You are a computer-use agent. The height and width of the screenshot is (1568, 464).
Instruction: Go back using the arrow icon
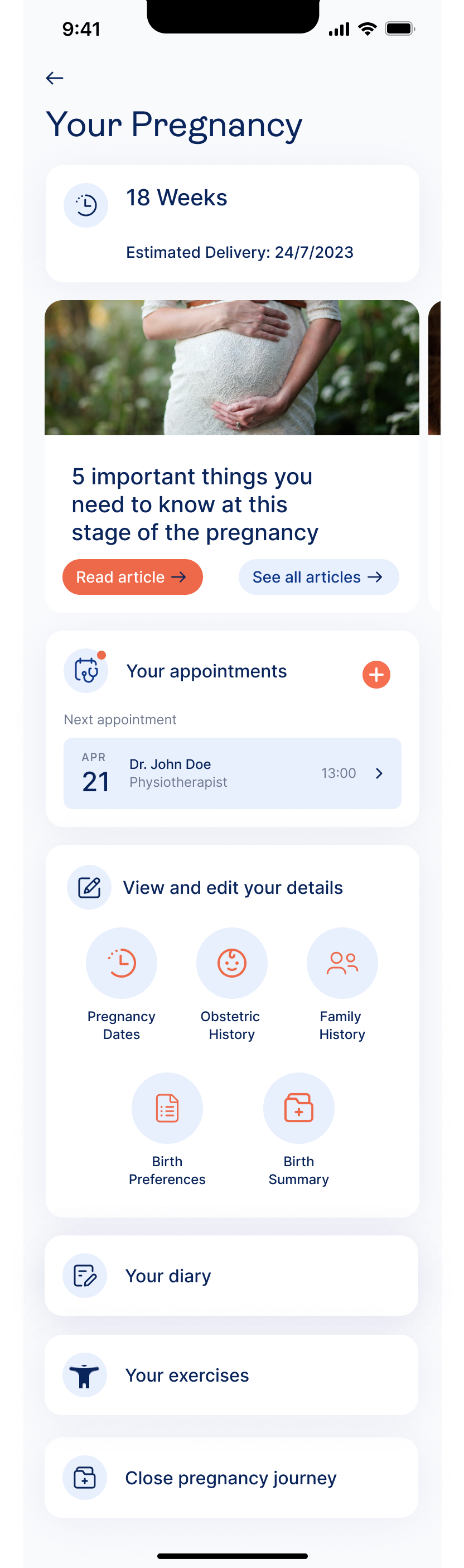point(55,78)
